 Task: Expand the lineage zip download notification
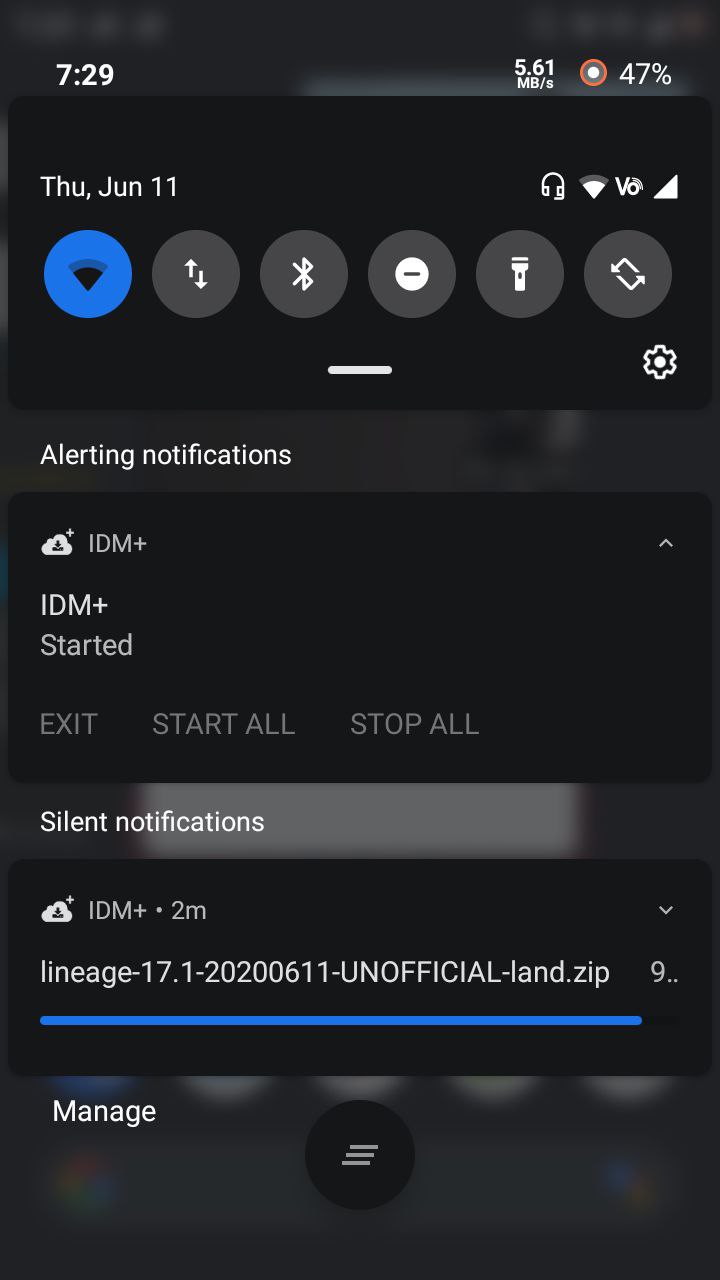click(666, 910)
